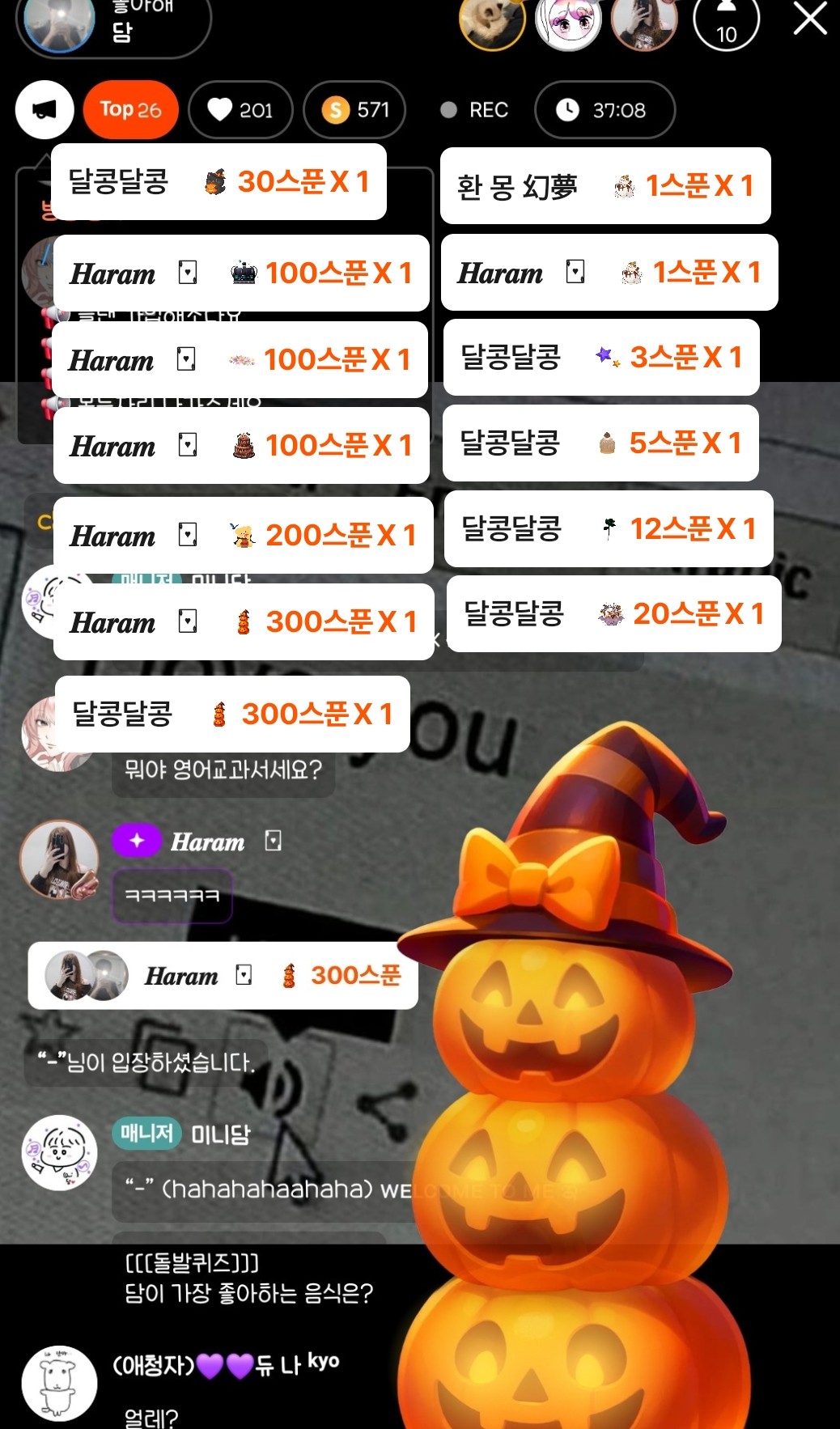Open the DJ 담 profile chip

click(x=113, y=24)
